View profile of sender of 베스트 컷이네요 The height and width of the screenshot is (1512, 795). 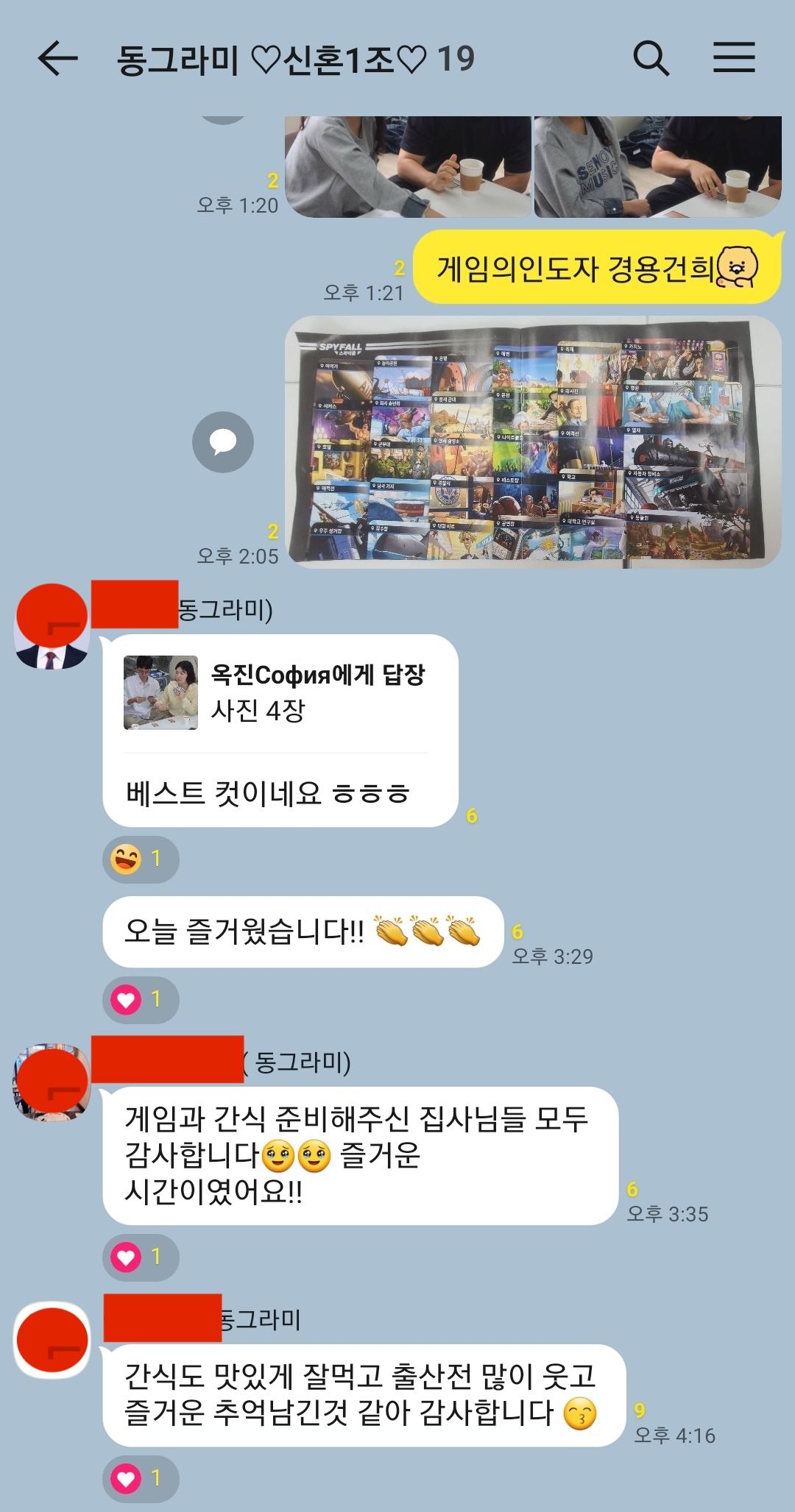pos(52,625)
